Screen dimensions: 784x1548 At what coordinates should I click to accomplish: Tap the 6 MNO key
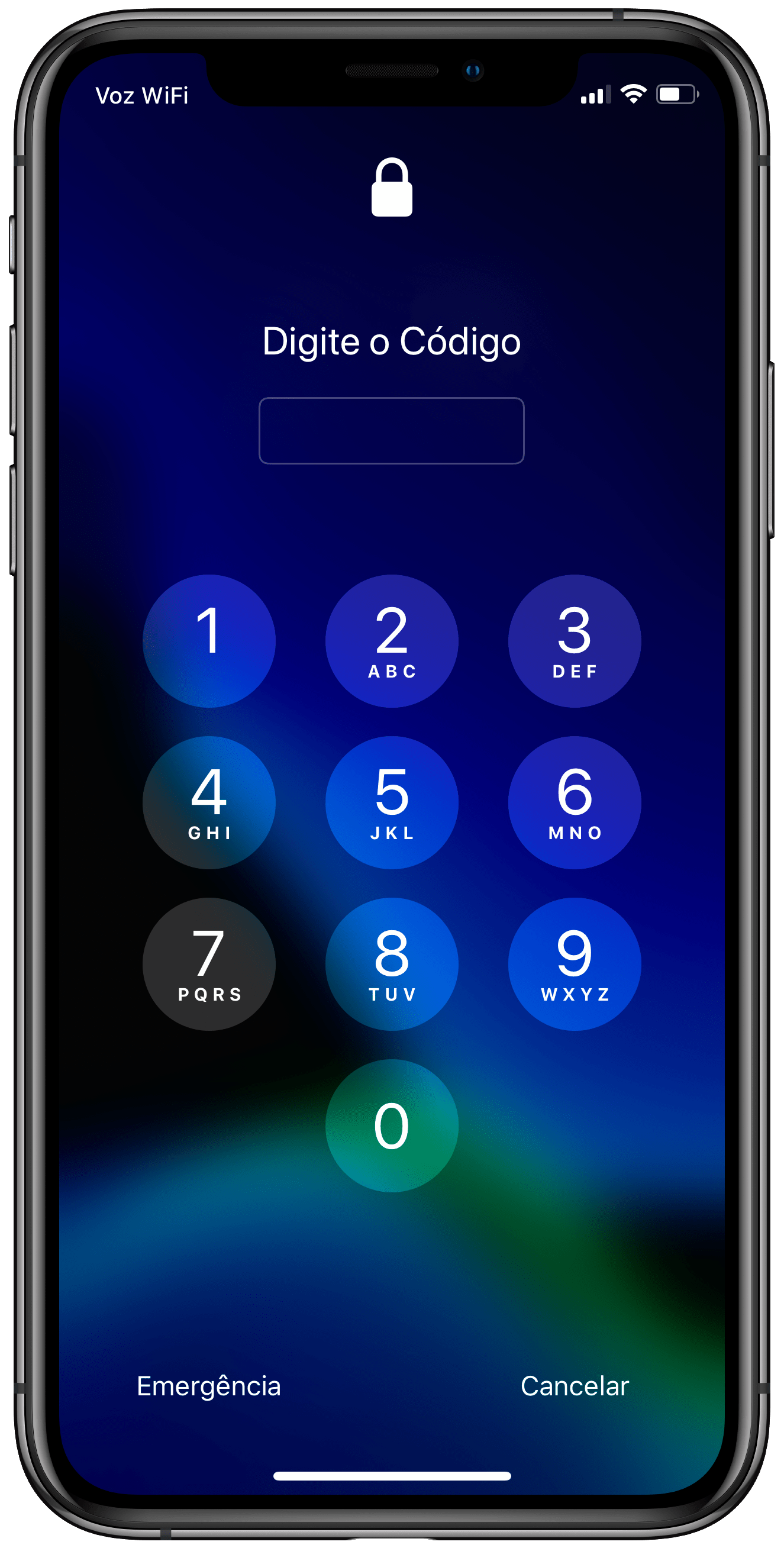575,802
